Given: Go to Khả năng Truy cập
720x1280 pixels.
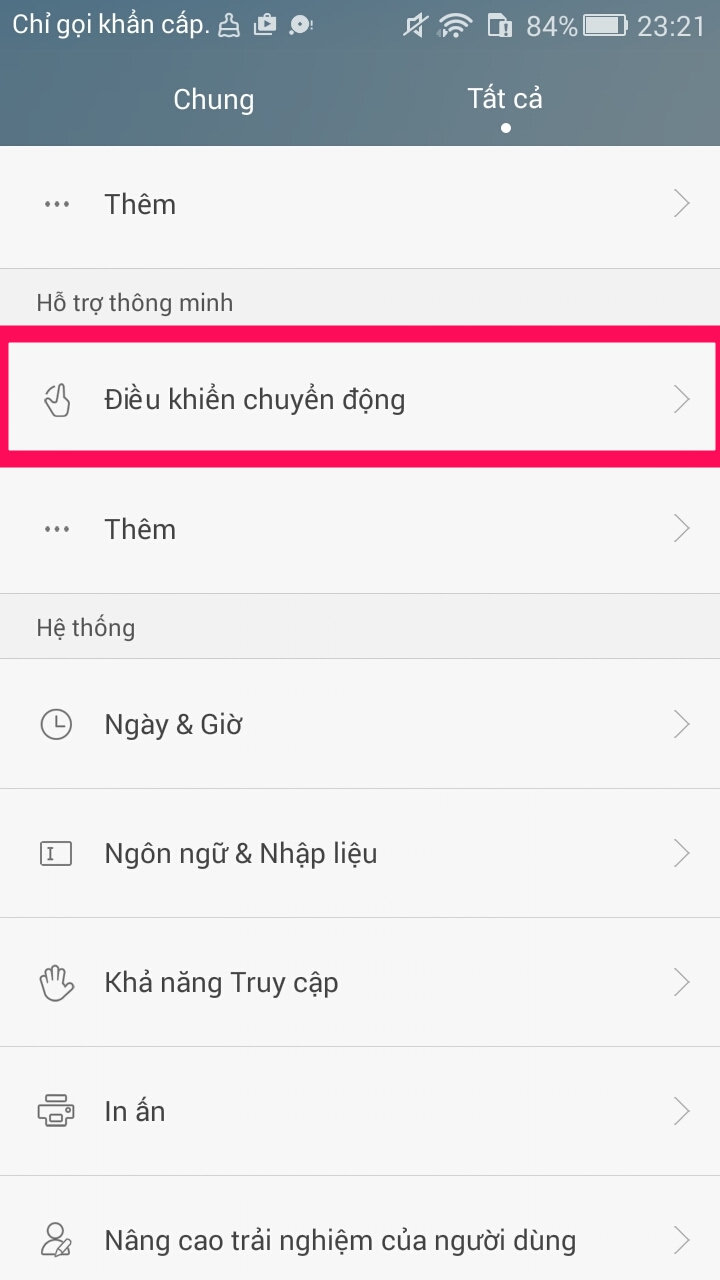Looking at the screenshot, I should pyautogui.click(x=360, y=982).
